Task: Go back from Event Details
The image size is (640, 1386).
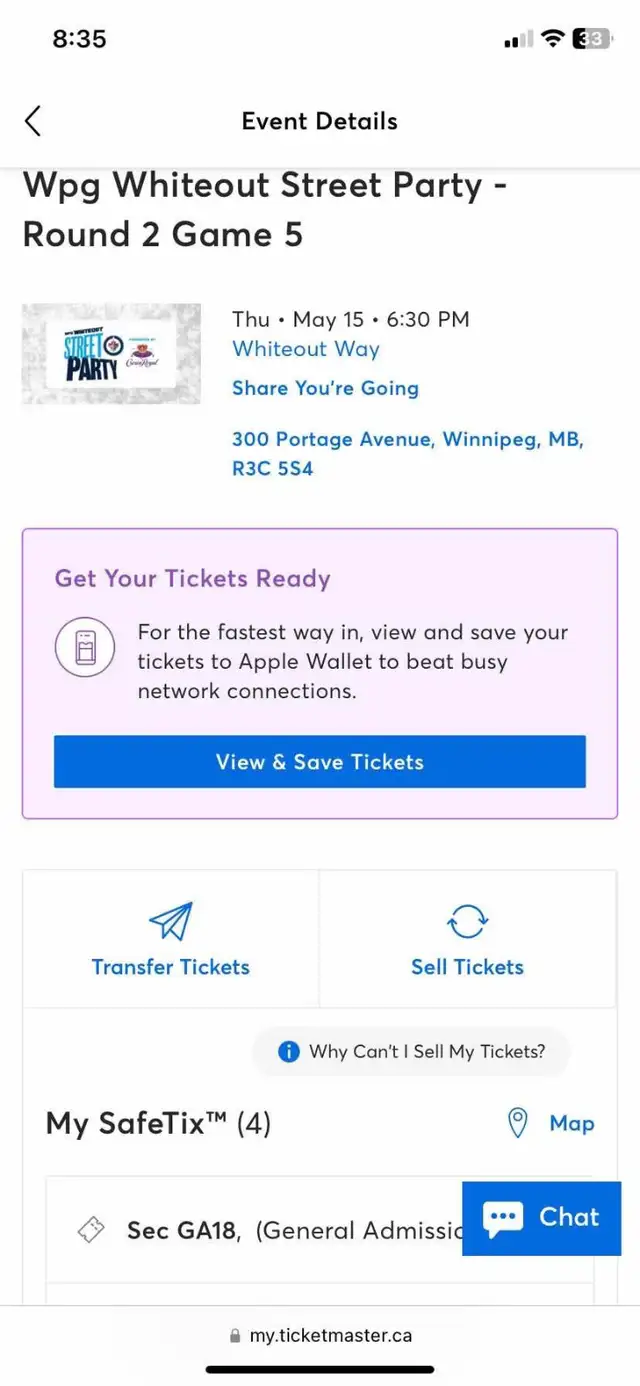Action: point(33,121)
